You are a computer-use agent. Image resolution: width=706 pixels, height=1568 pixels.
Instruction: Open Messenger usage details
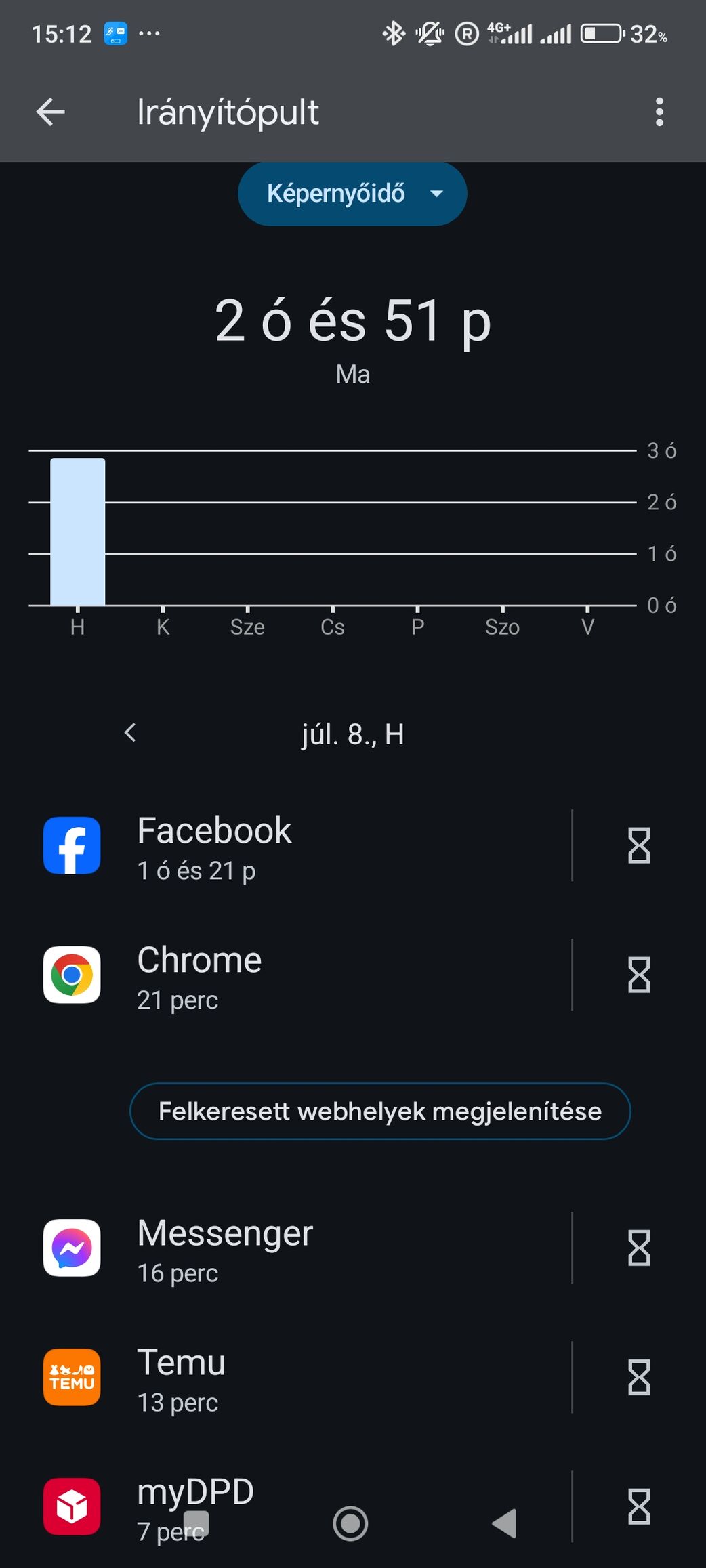click(x=298, y=1248)
